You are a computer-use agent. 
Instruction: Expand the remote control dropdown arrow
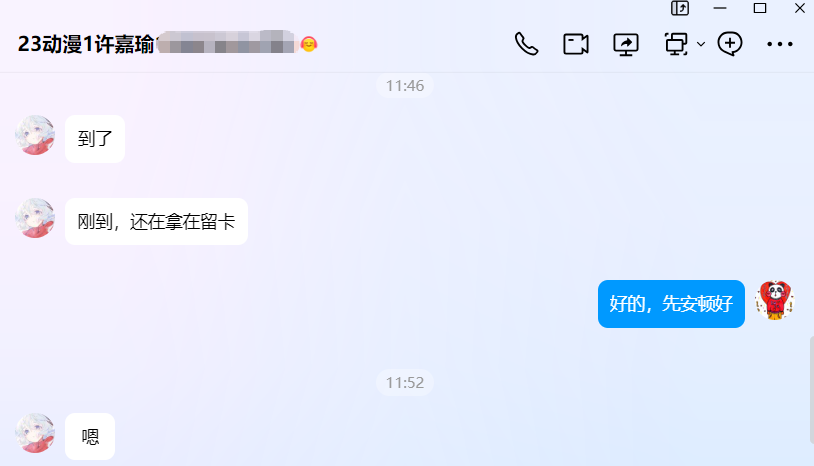701,44
